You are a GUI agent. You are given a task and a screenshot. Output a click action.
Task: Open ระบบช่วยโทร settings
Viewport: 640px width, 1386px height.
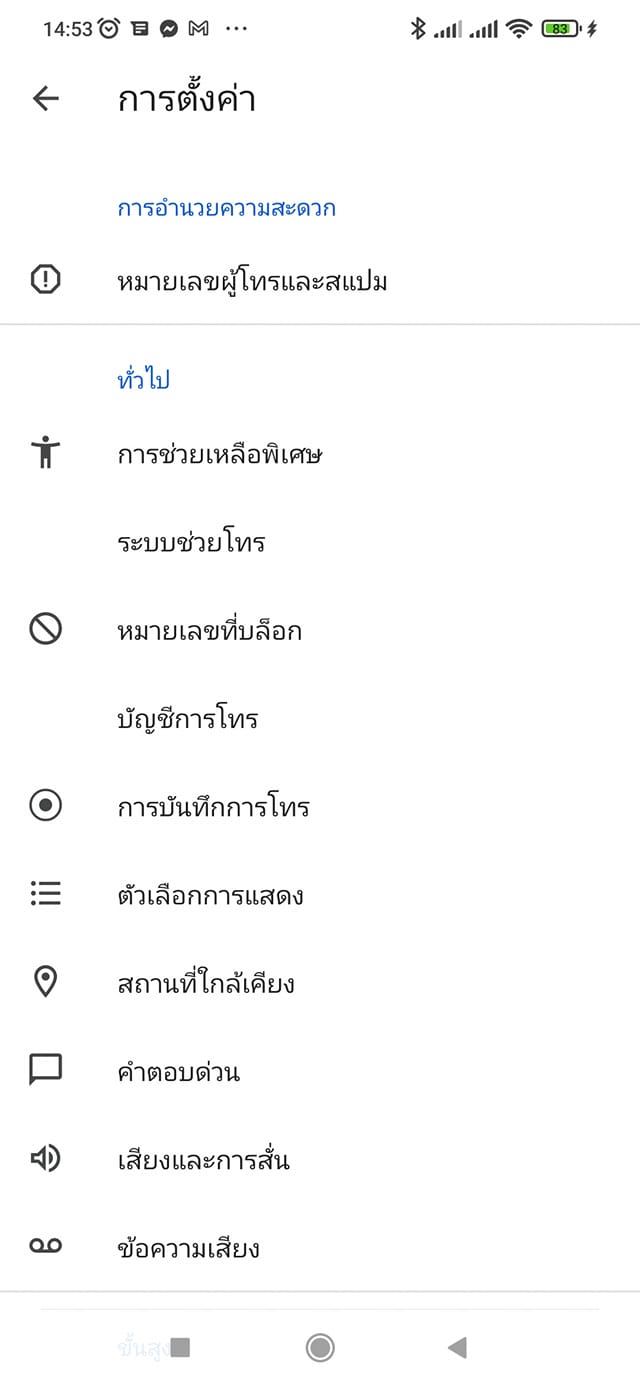click(320, 543)
